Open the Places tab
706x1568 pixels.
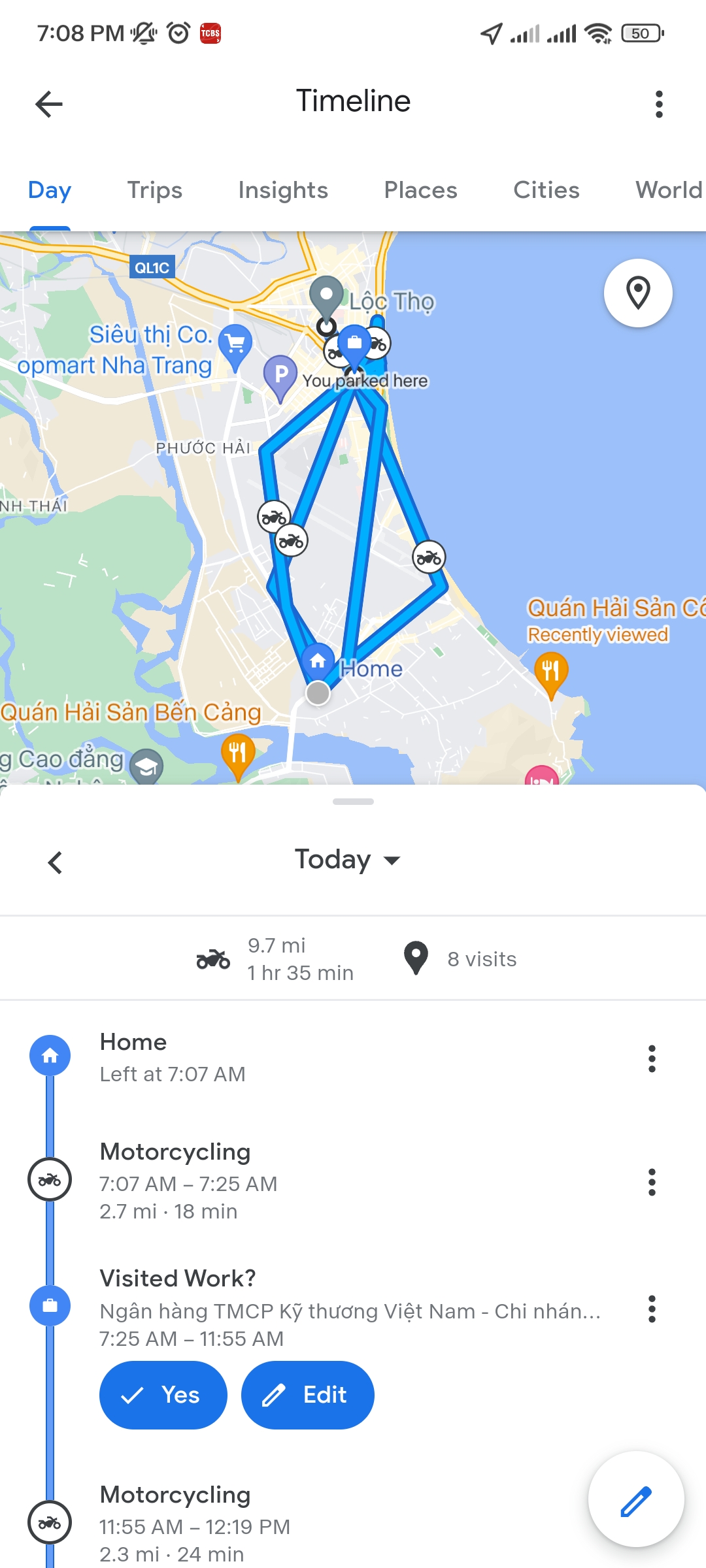click(421, 190)
